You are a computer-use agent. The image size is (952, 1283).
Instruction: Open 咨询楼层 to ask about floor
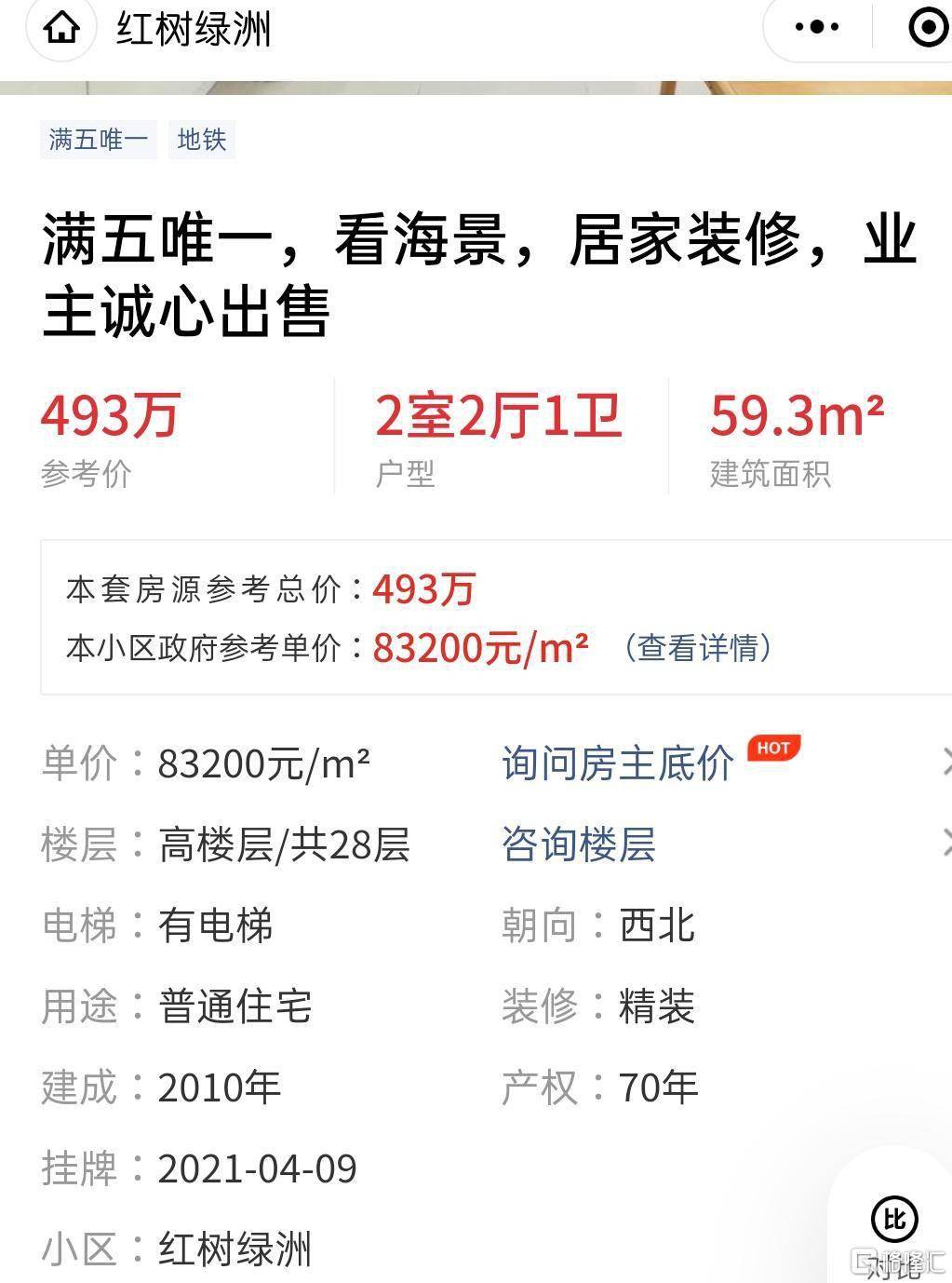(x=579, y=844)
